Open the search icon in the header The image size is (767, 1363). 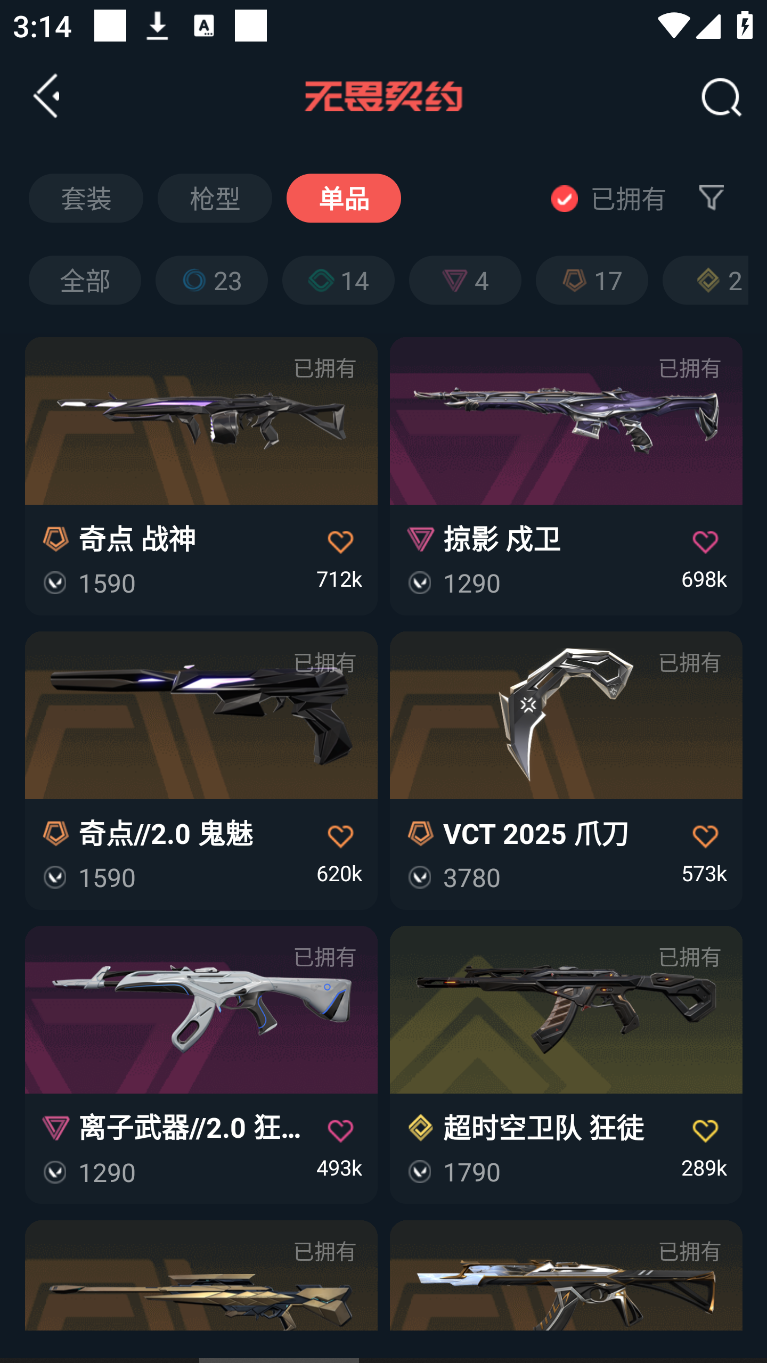(720, 98)
